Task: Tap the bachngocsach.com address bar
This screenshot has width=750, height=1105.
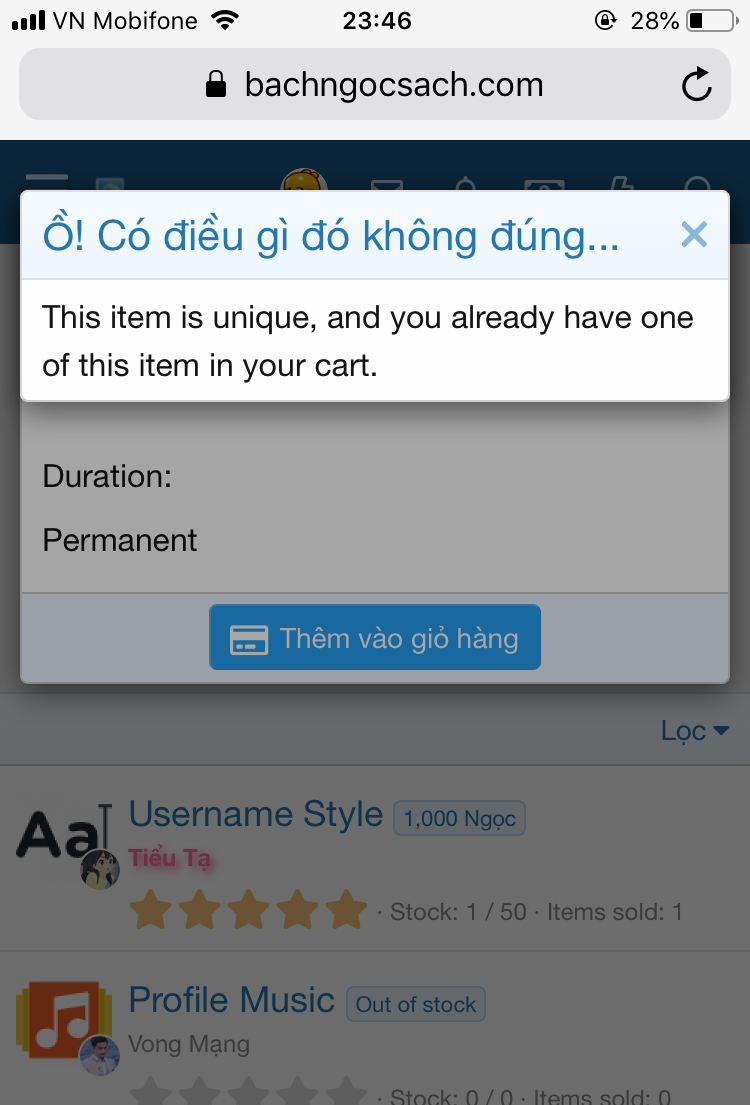Action: point(375,85)
